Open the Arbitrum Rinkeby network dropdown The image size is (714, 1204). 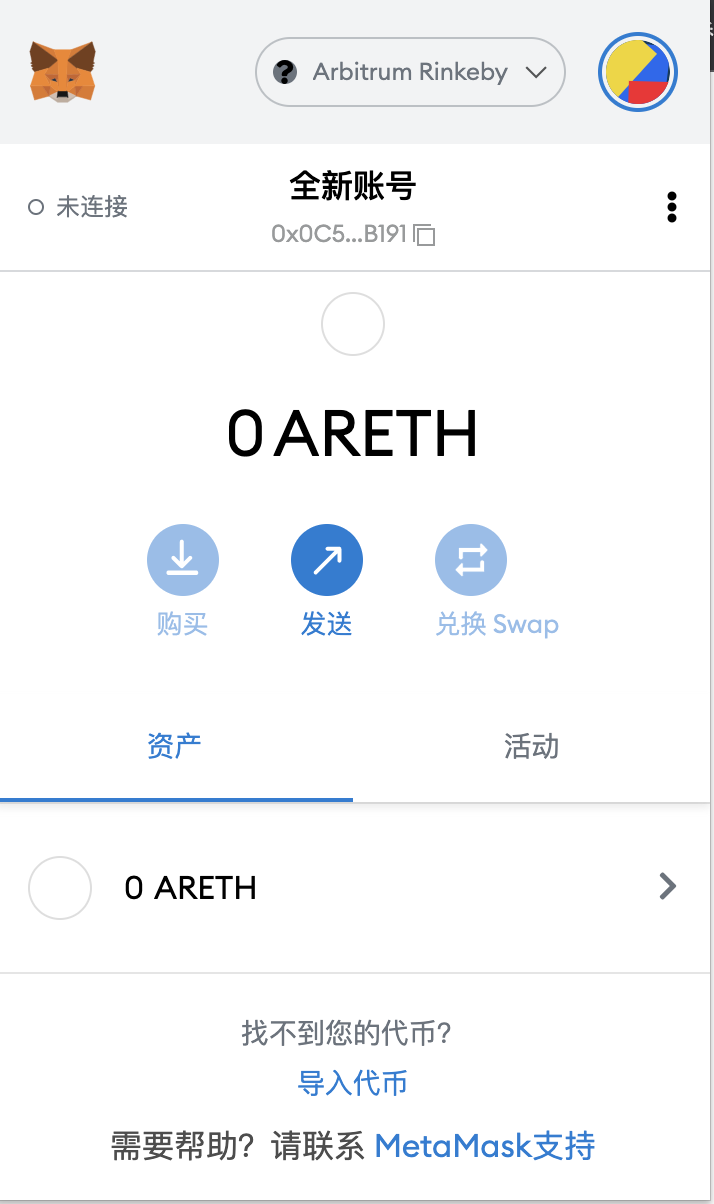click(410, 72)
